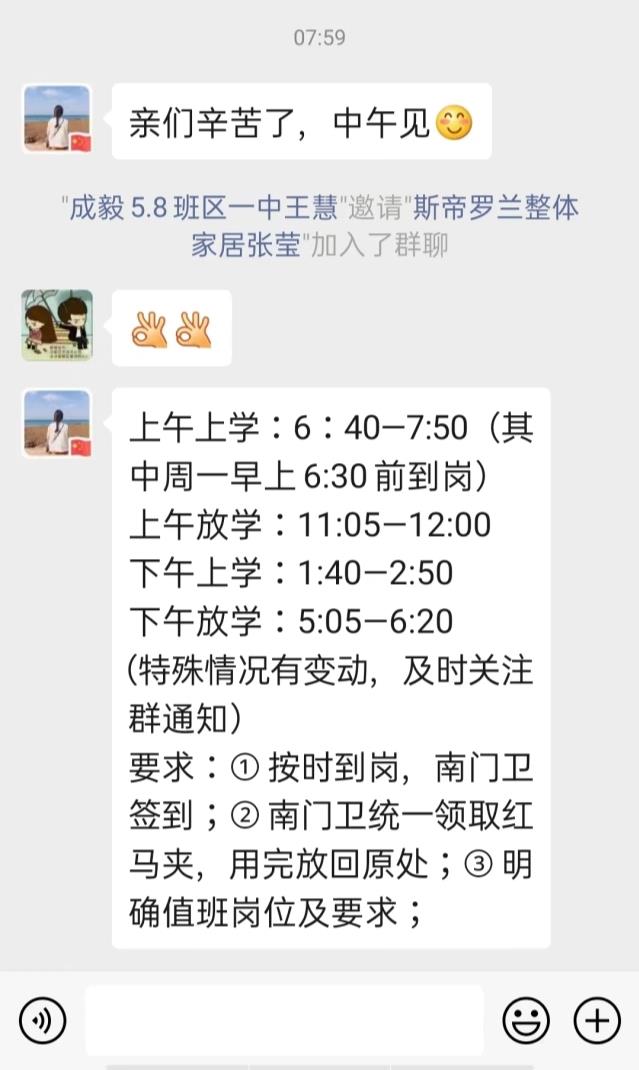Tap the beach avatar beside the schedule
This screenshot has width=639, height=1070.
pos(57,423)
